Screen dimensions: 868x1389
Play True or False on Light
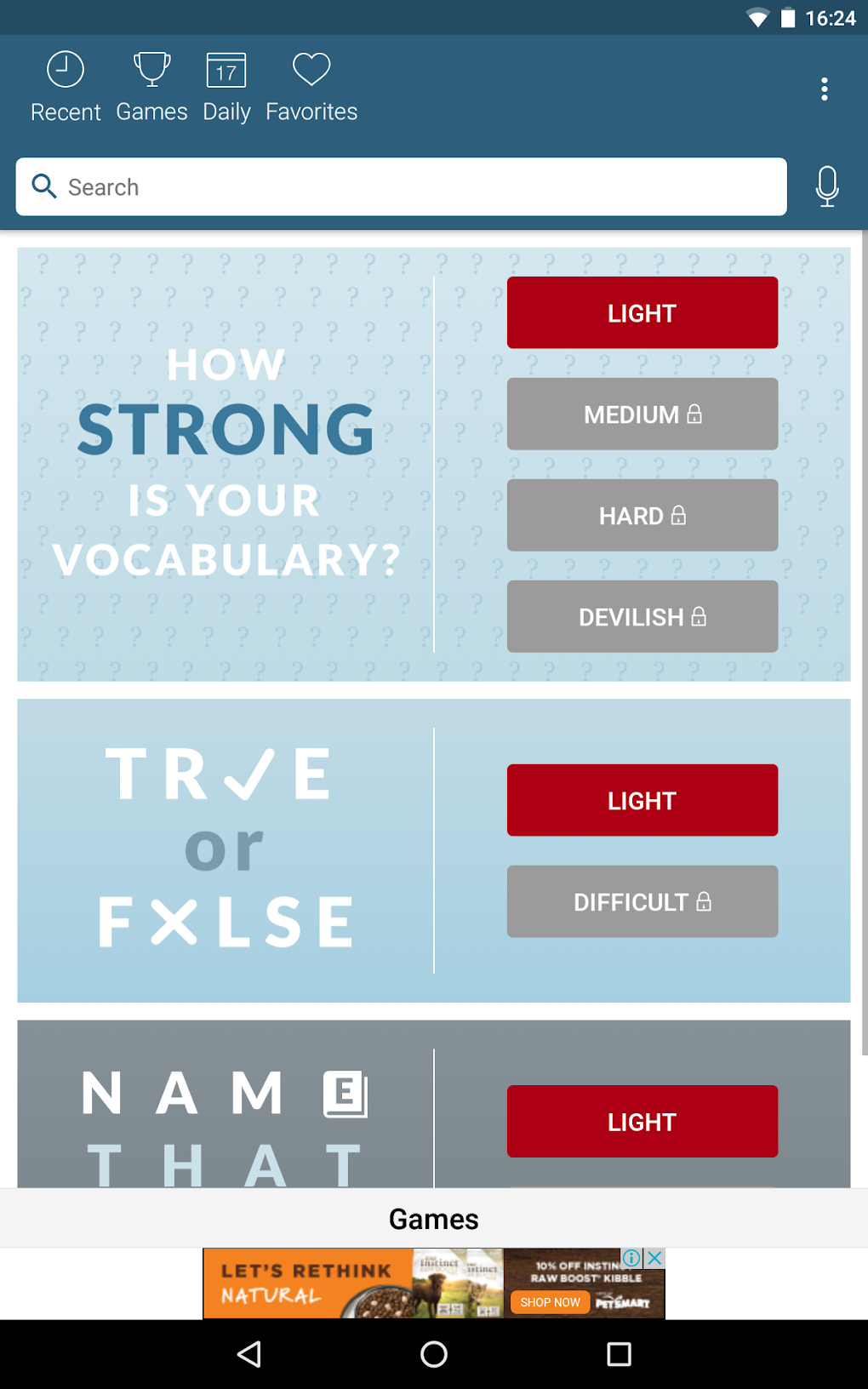point(642,801)
